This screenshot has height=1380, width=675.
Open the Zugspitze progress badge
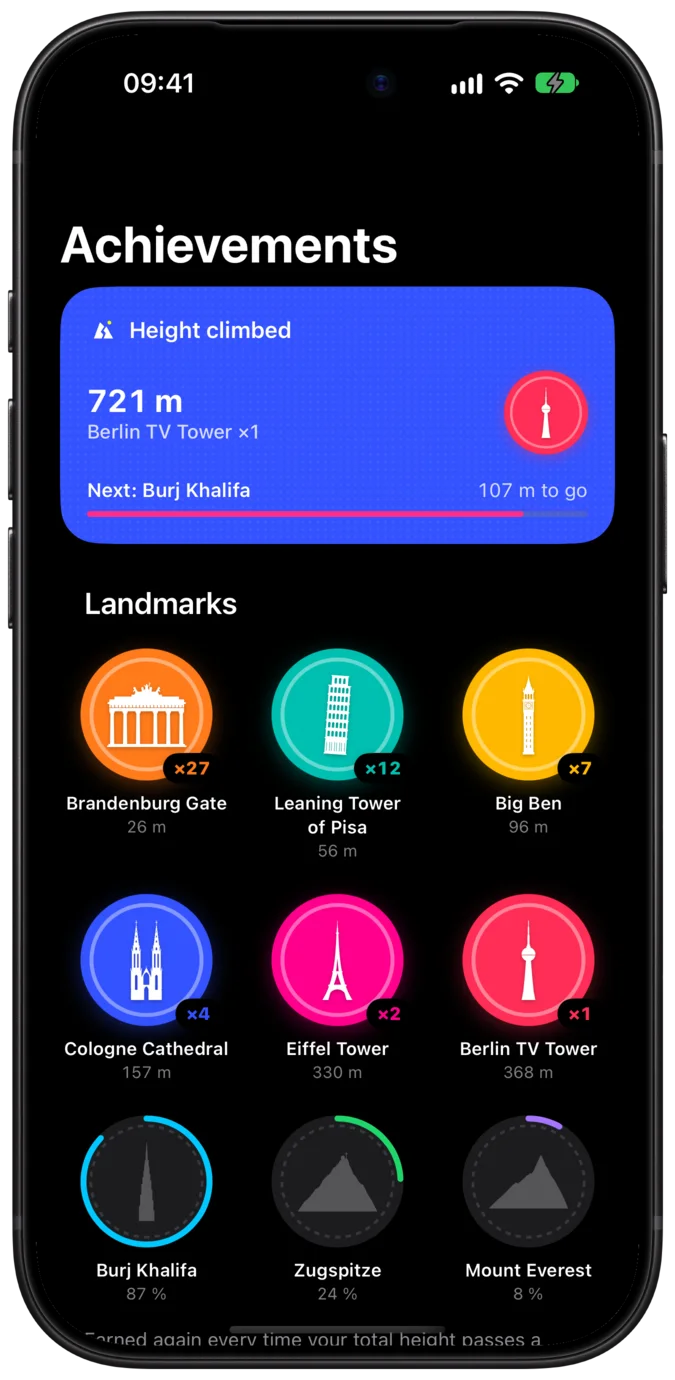tap(337, 1182)
